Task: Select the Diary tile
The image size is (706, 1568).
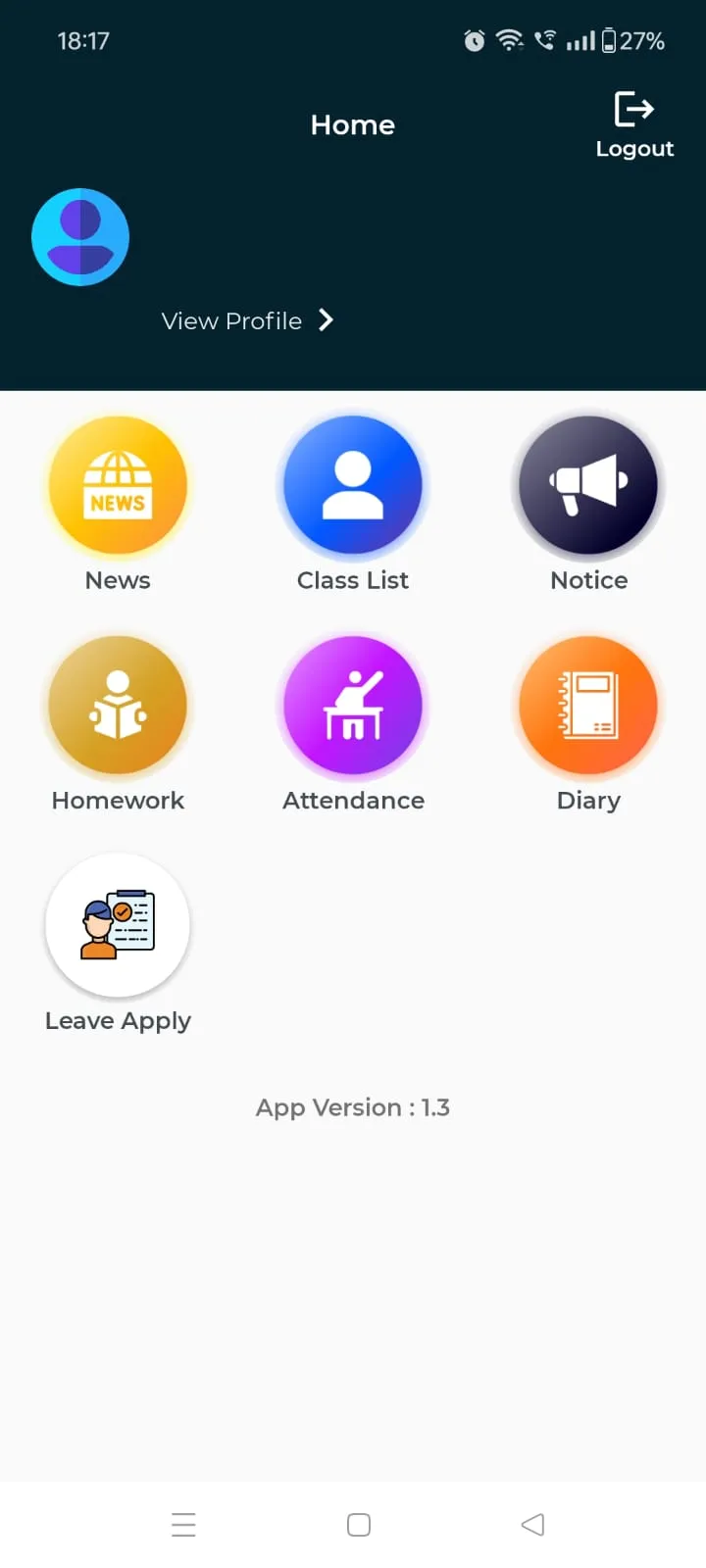Action: tap(588, 706)
